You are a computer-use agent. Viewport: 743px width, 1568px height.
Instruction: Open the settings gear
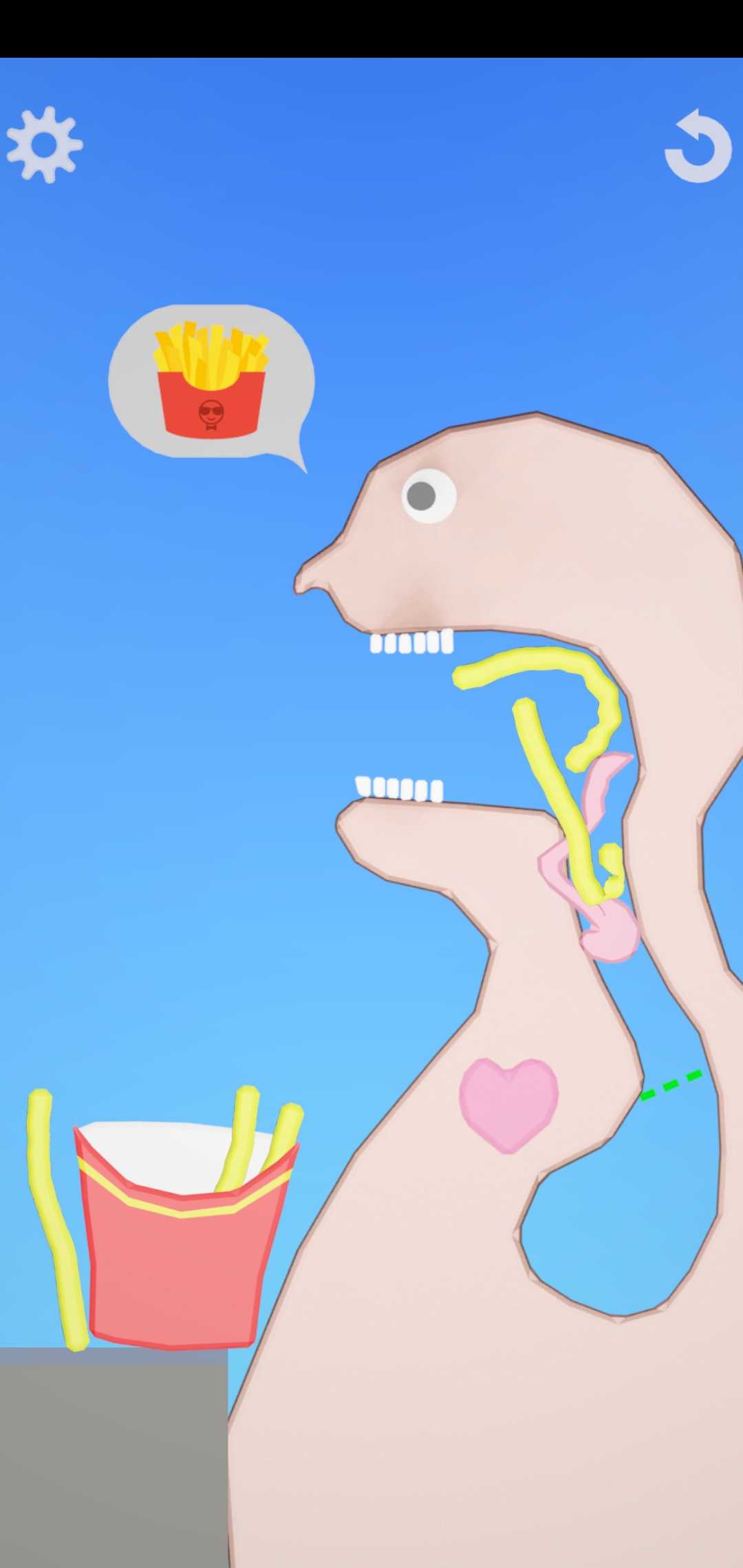[x=45, y=144]
